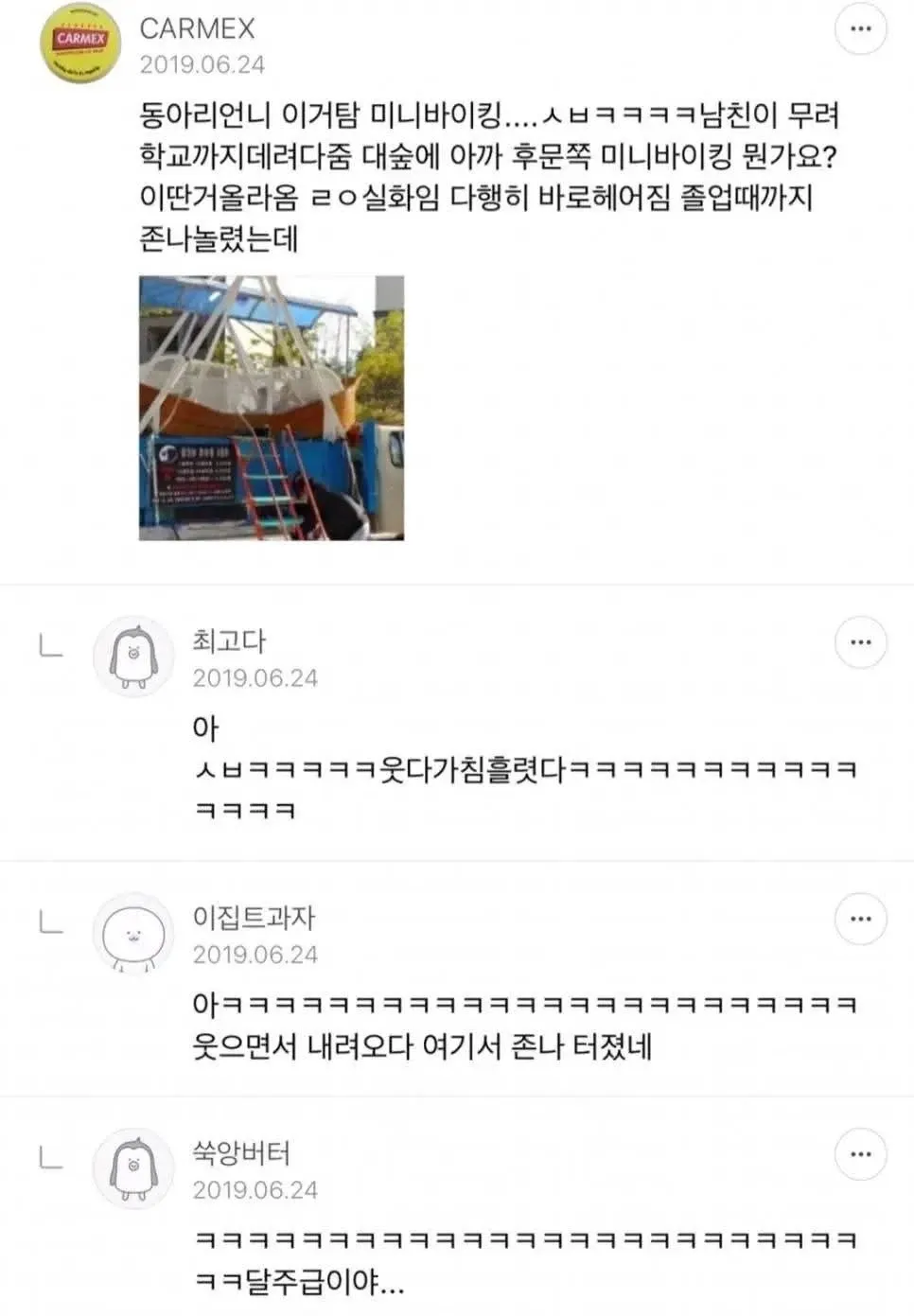Image resolution: width=914 pixels, height=1316 pixels.
Task: Tap 쑥앙버터's penguin profile picture
Action: (133, 1168)
